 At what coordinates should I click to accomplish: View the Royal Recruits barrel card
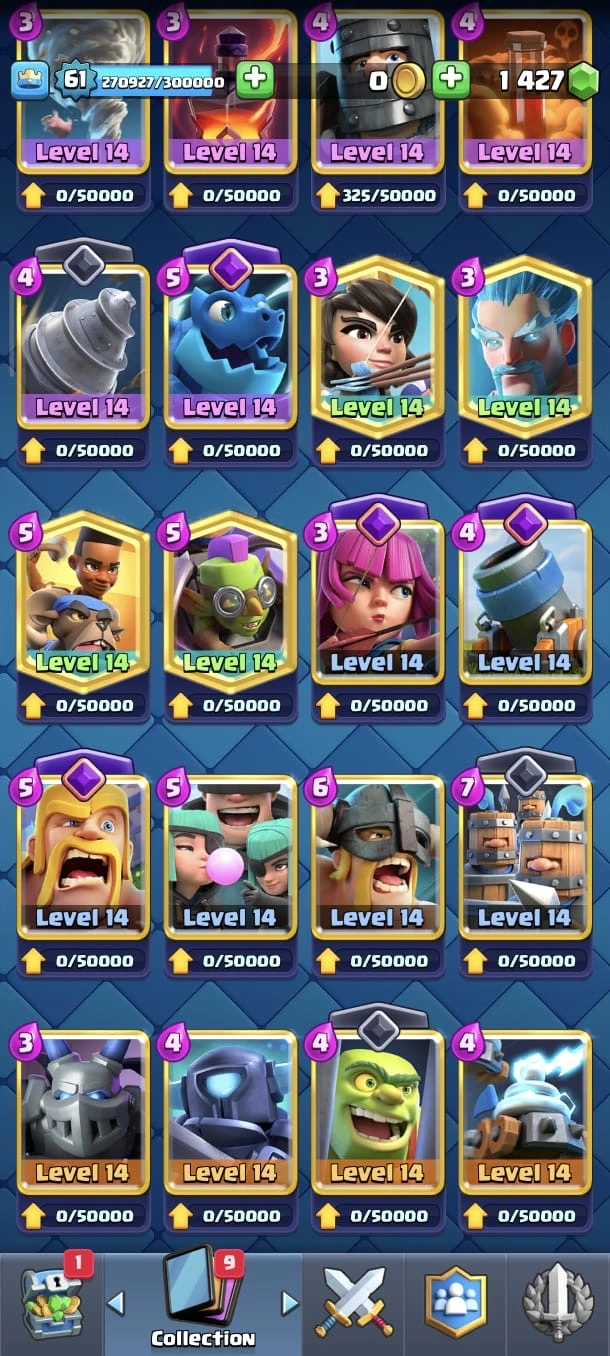(524, 856)
